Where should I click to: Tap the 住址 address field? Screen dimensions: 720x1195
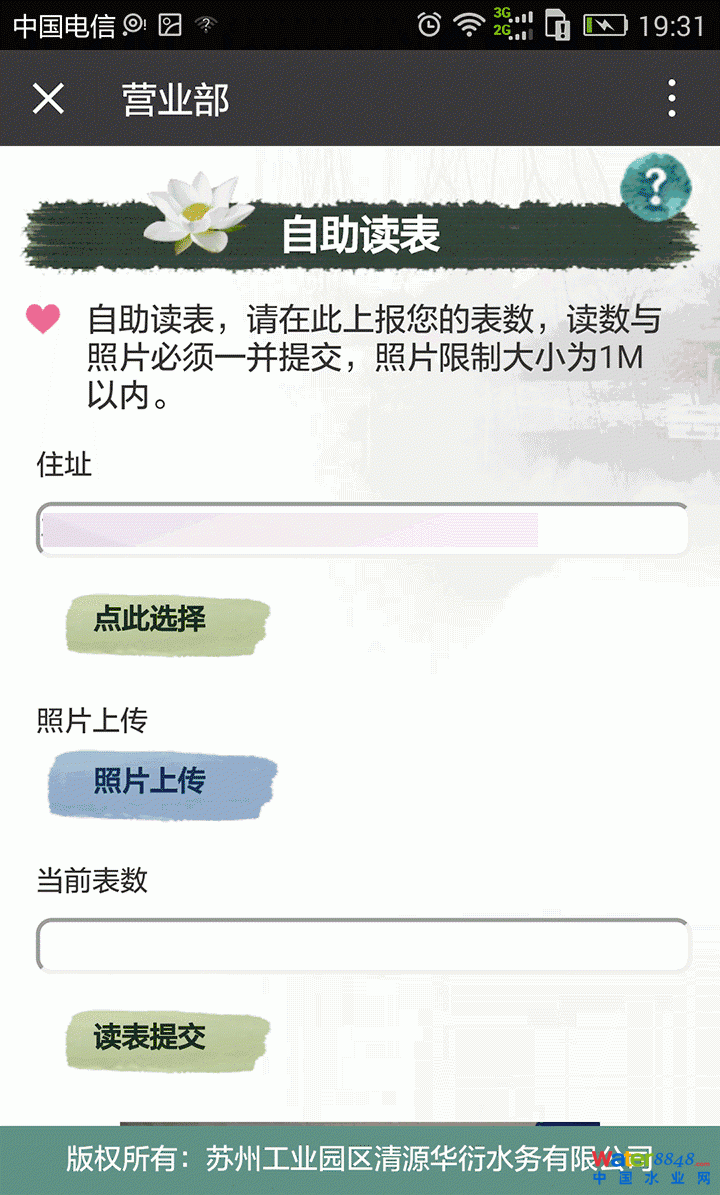362,530
